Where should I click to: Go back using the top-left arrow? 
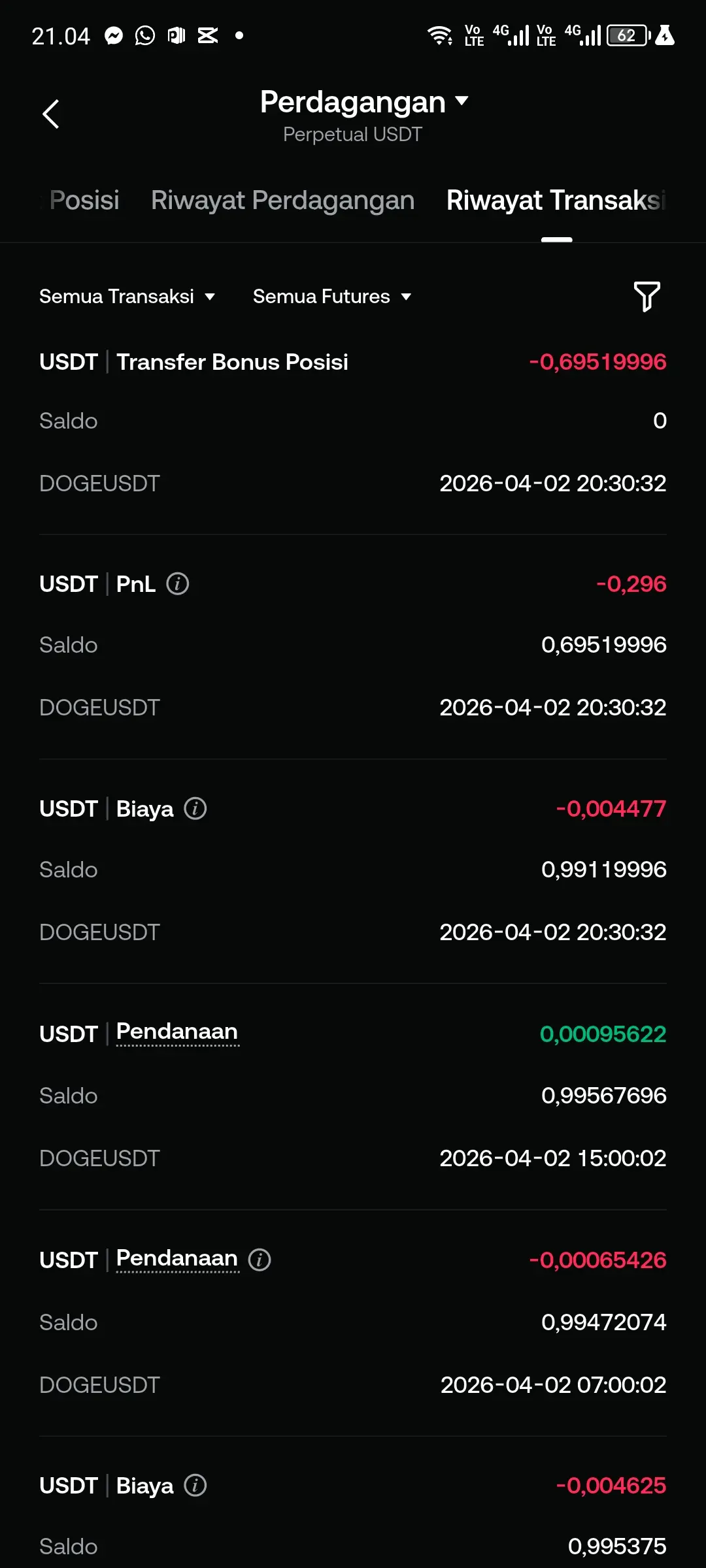(x=51, y=114)
